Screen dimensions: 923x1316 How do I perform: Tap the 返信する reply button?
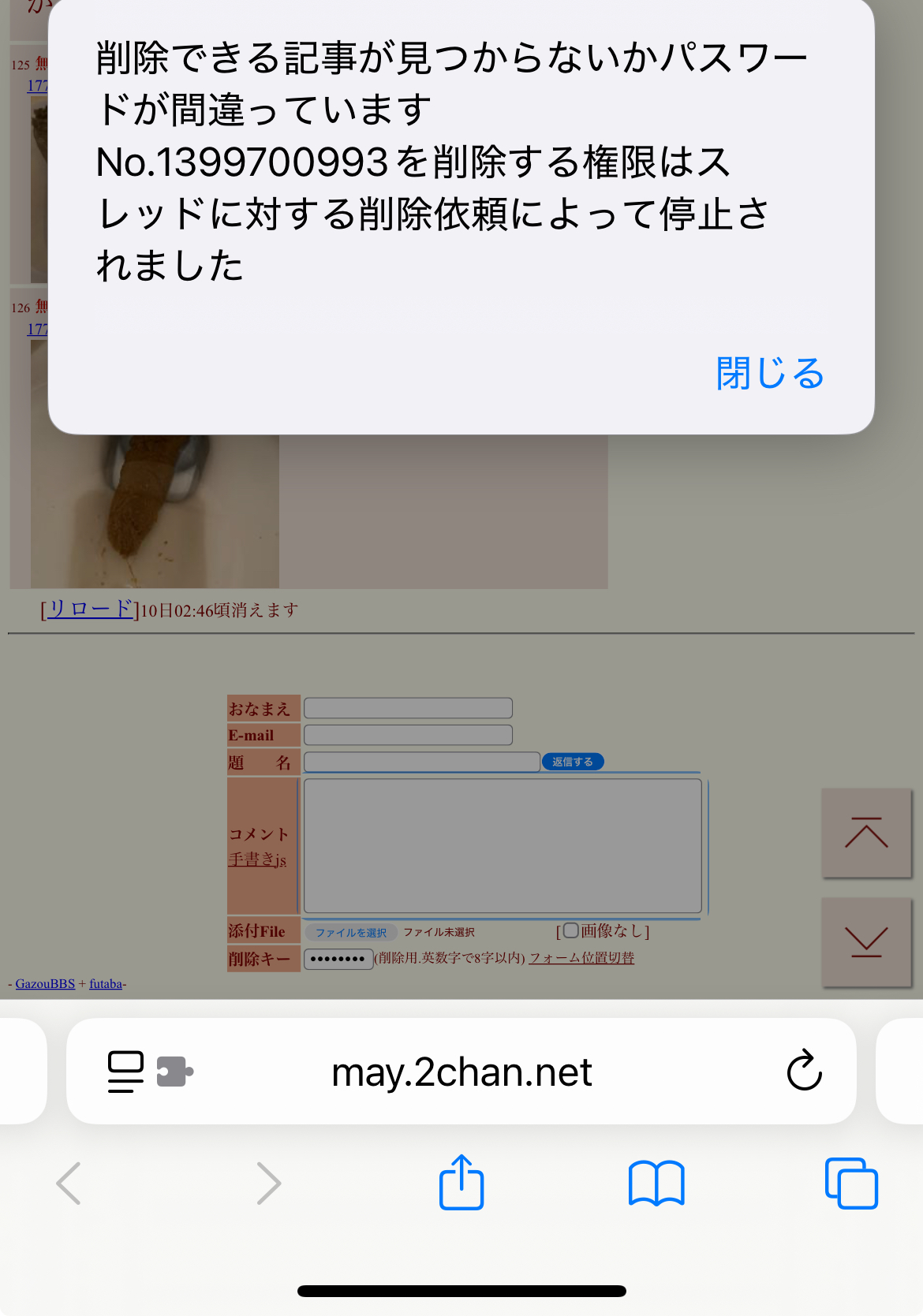pos(573,762)
